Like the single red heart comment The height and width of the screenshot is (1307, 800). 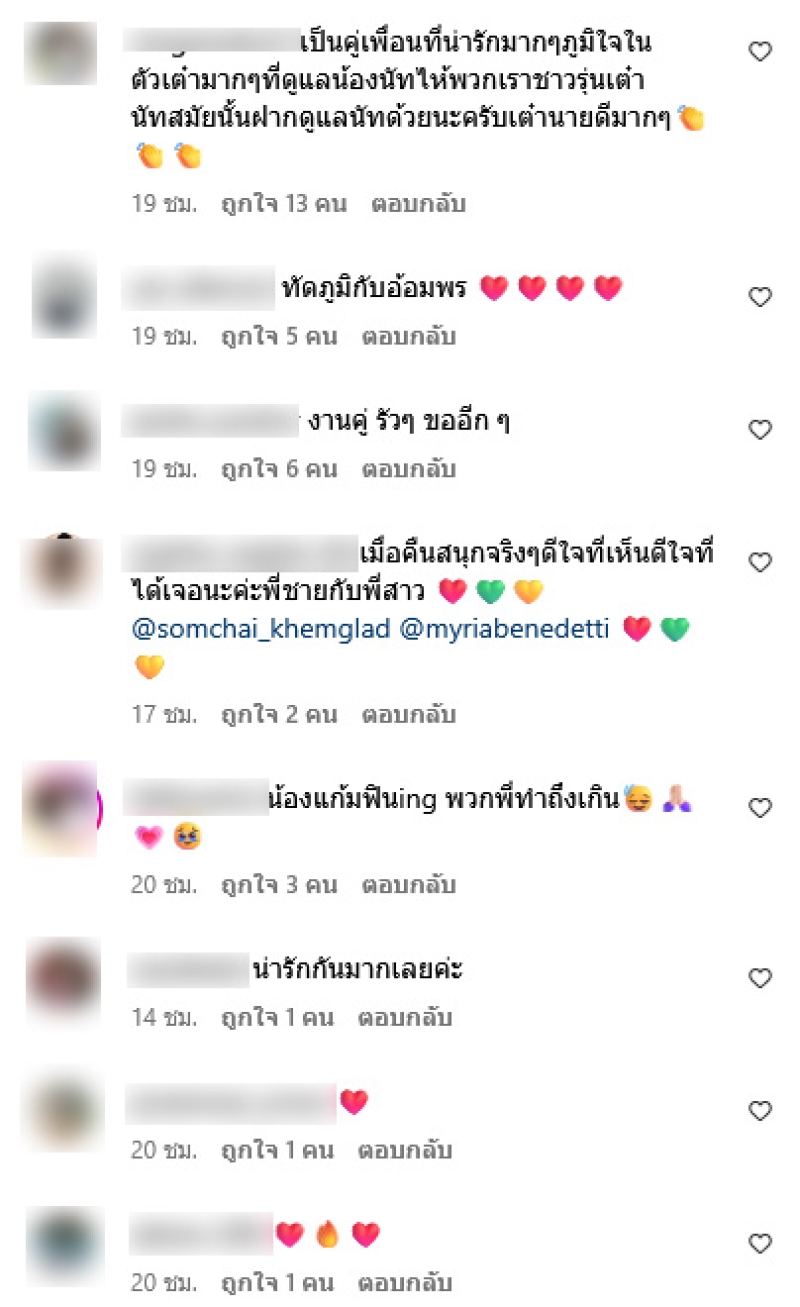click(x=760, y=1111)
